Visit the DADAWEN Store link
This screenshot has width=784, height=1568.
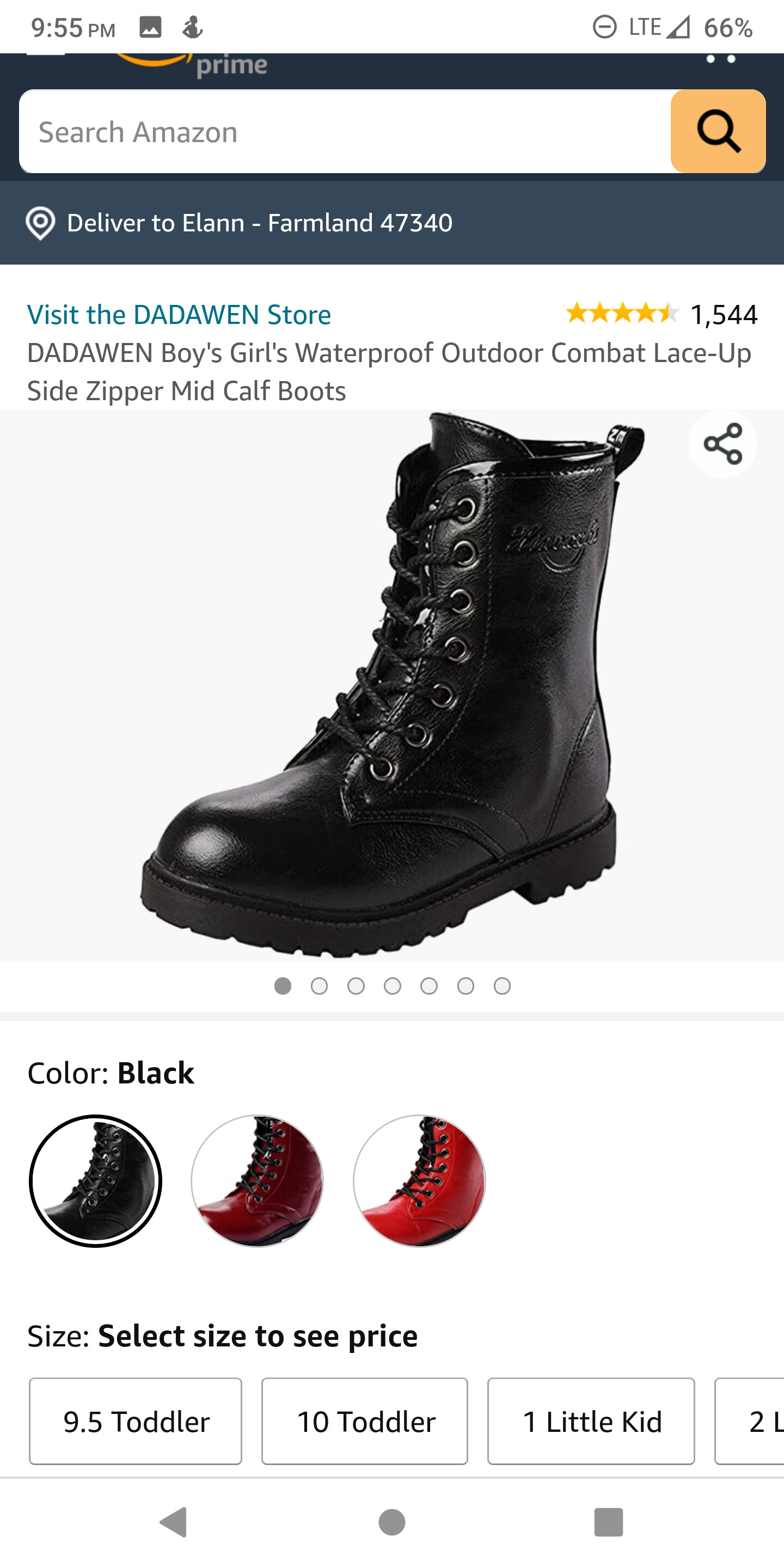[179, 315]
